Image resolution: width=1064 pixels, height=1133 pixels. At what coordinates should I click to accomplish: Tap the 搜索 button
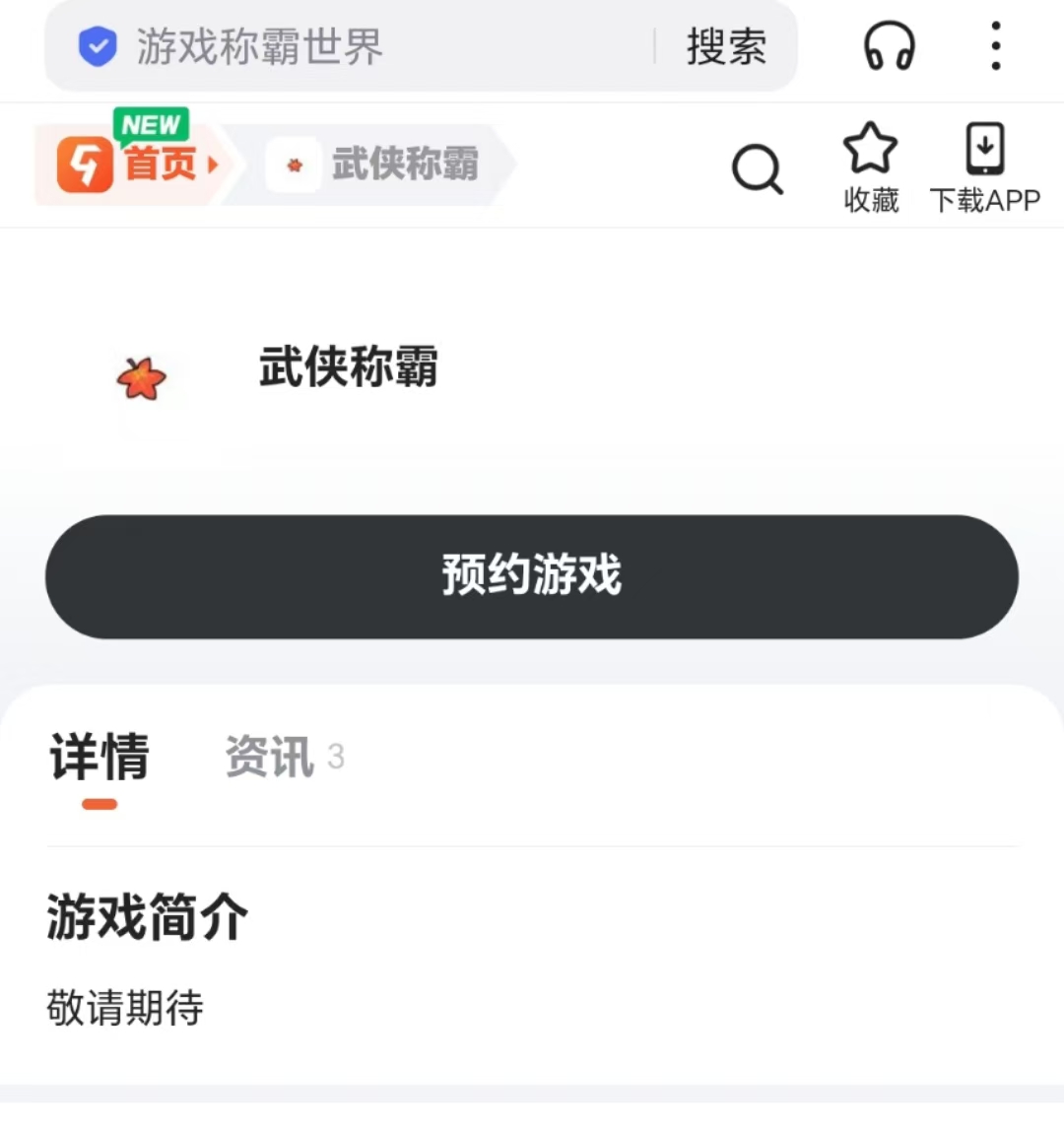click(726, 46)
